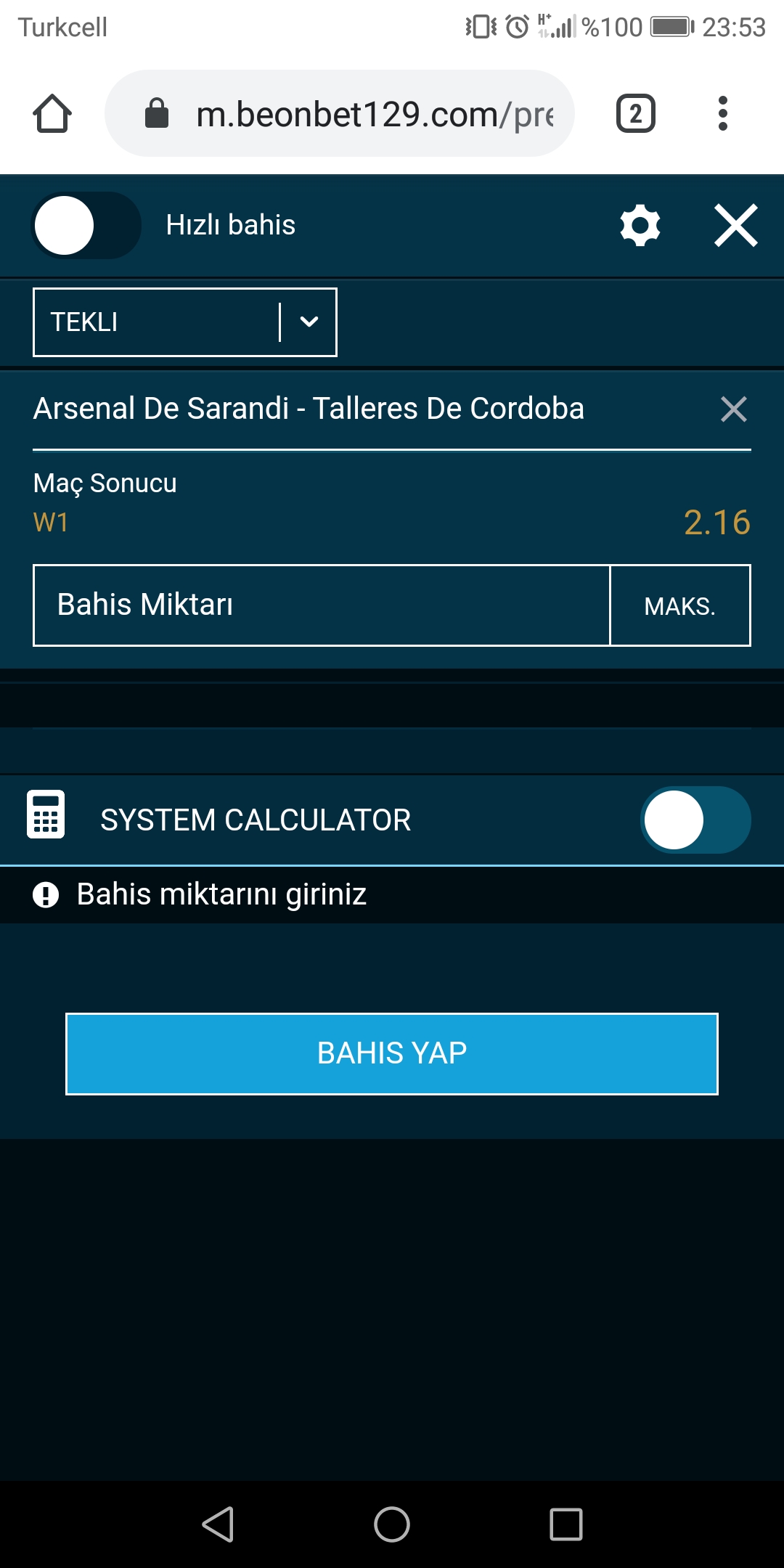
Task: Go back using system back button
Action: click(218, 1524)
